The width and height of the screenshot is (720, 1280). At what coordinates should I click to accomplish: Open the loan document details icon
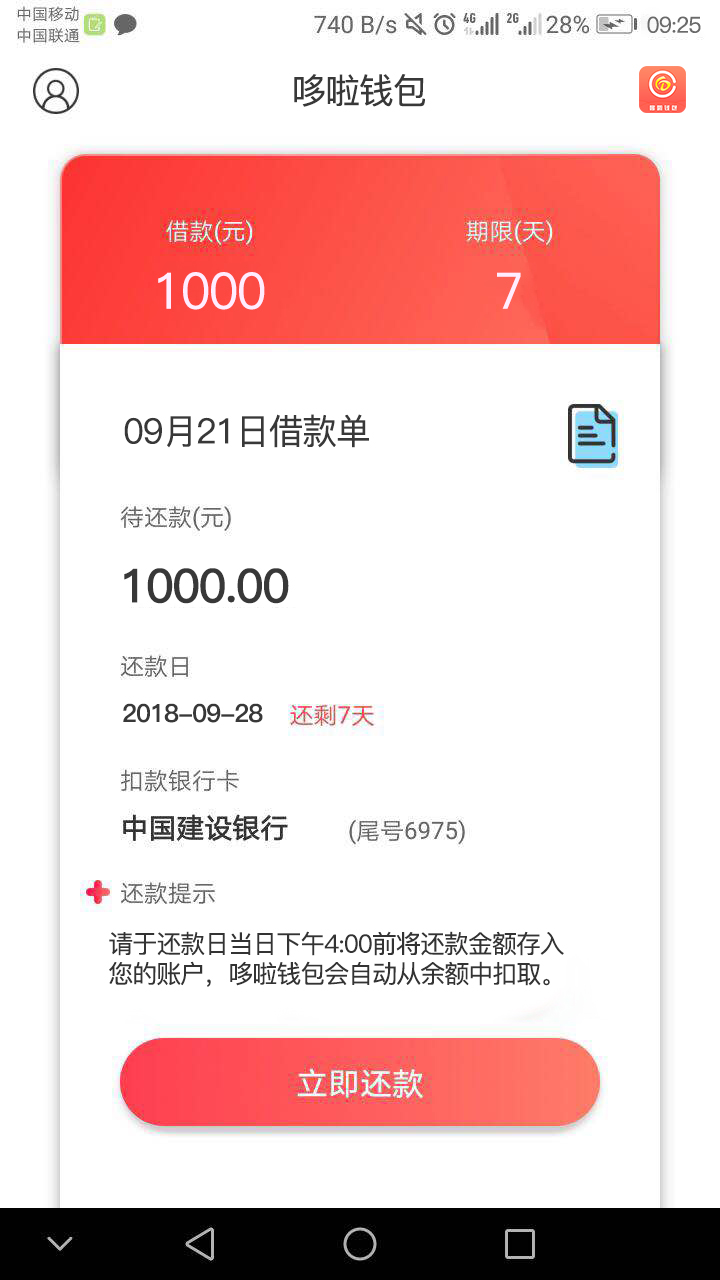pos(593,435)
